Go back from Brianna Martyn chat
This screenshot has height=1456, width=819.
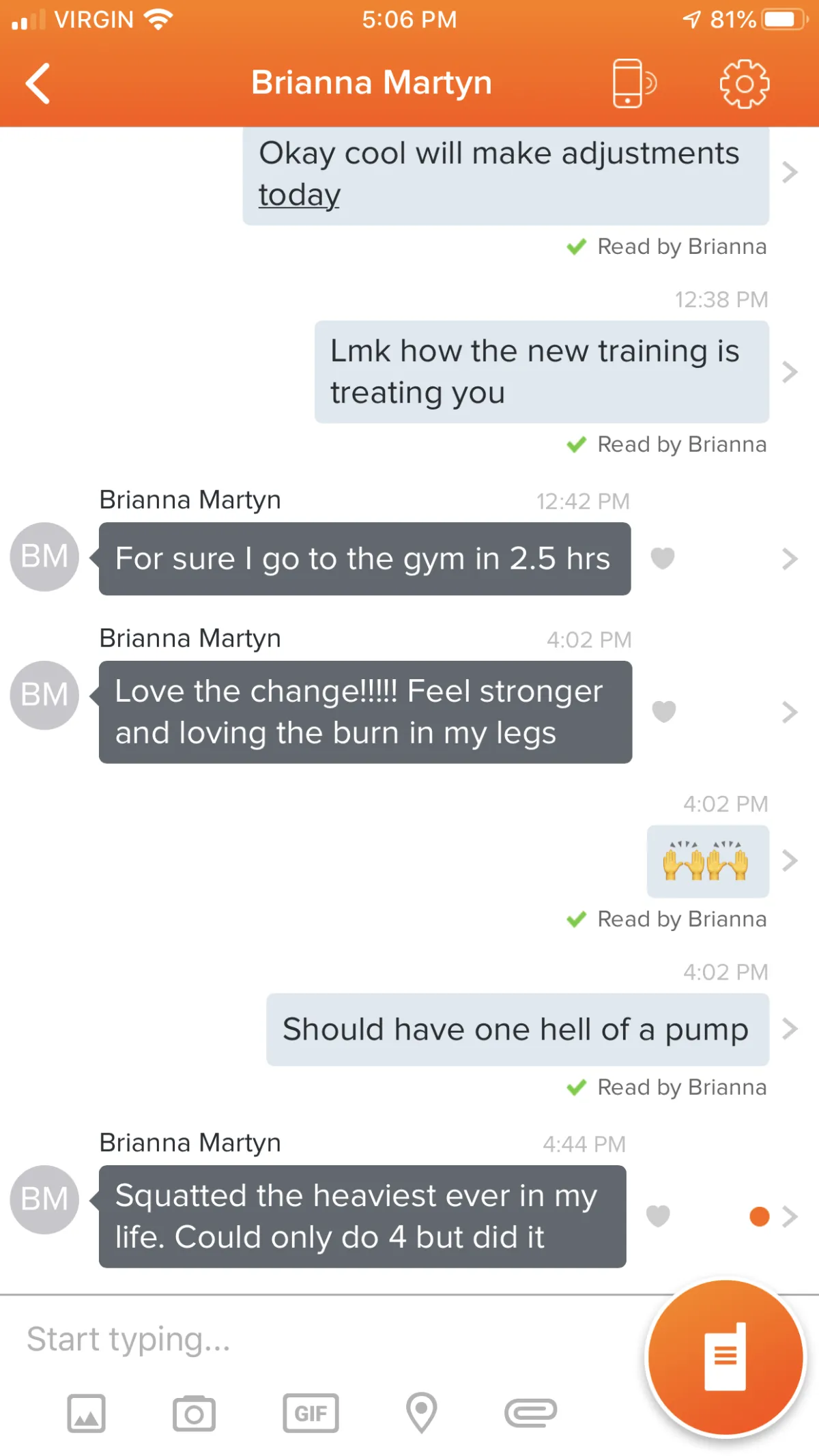(x=38, y=84)
